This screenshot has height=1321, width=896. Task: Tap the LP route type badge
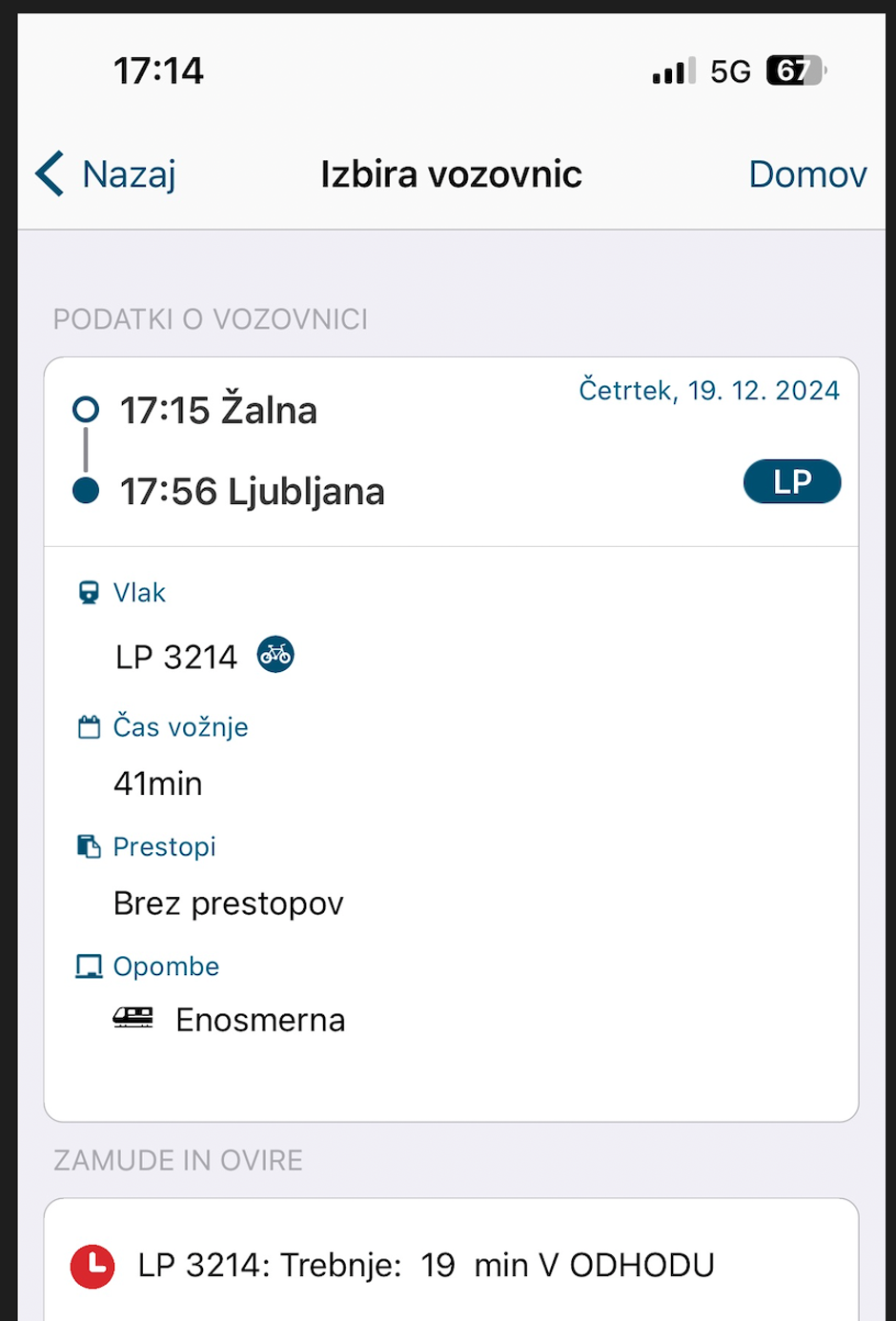pos(792,482)
